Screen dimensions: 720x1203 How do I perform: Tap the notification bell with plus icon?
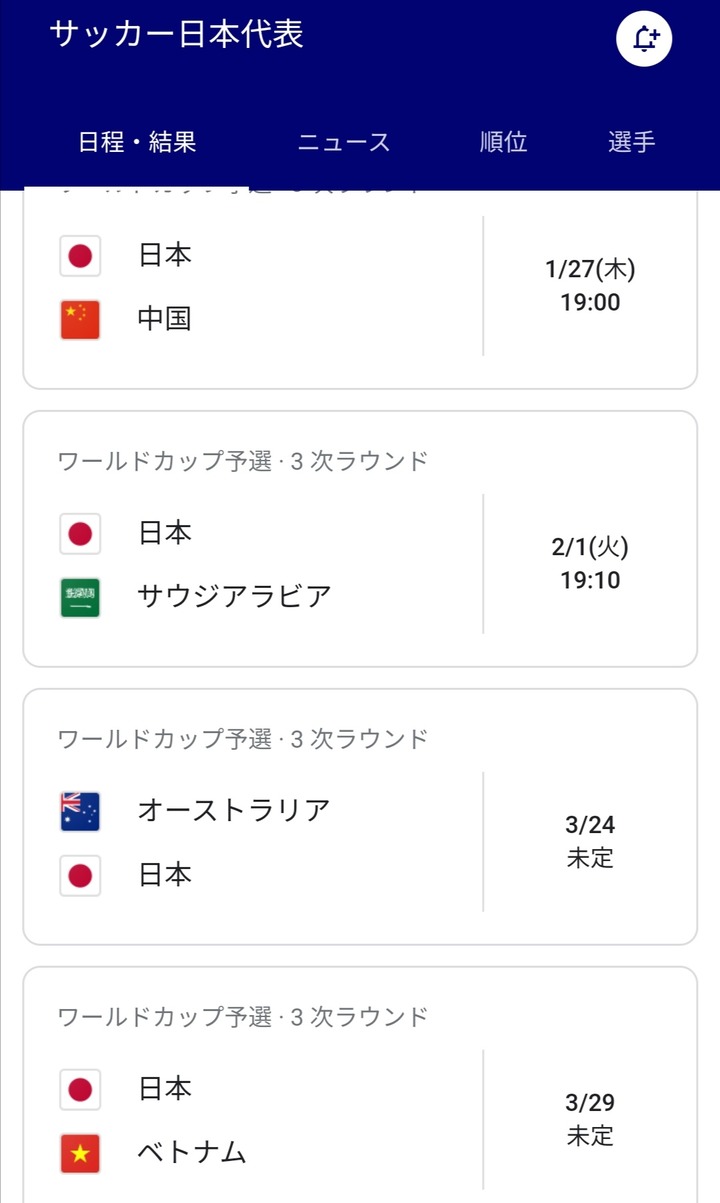(x=644, y=39)
